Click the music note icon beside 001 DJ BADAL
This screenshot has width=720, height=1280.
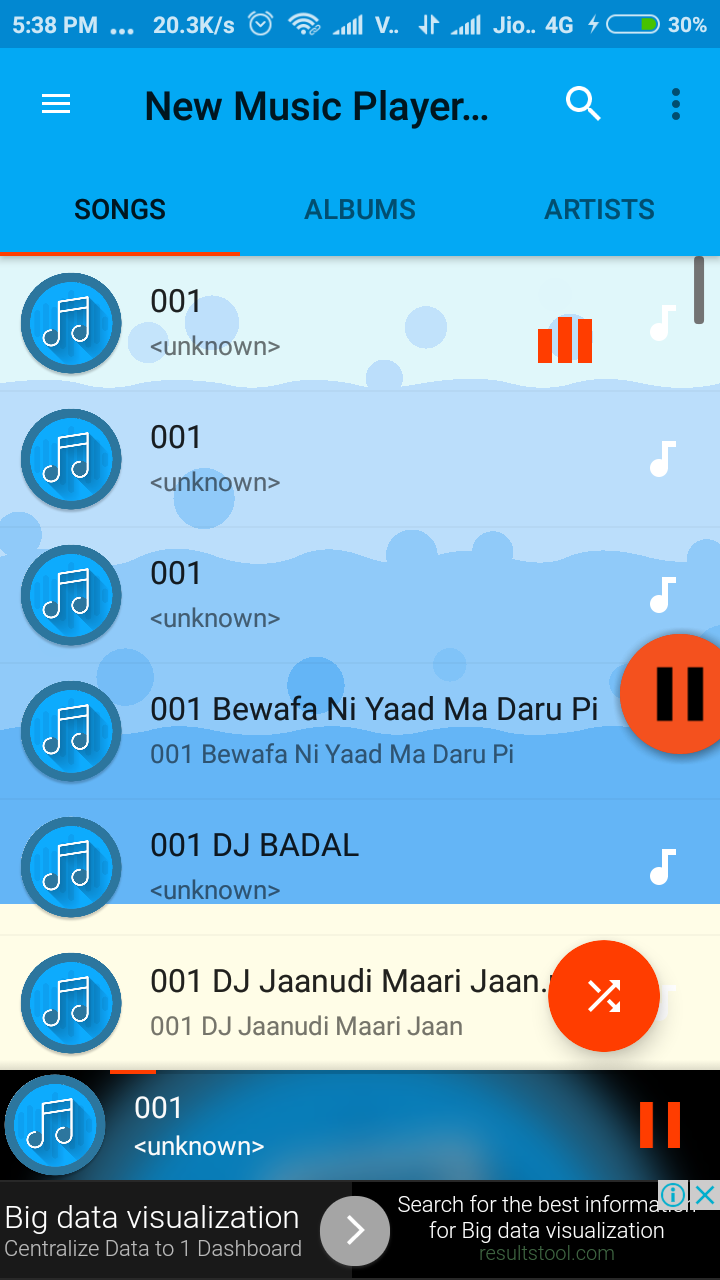pyautogui.click(x=661, y=867)
